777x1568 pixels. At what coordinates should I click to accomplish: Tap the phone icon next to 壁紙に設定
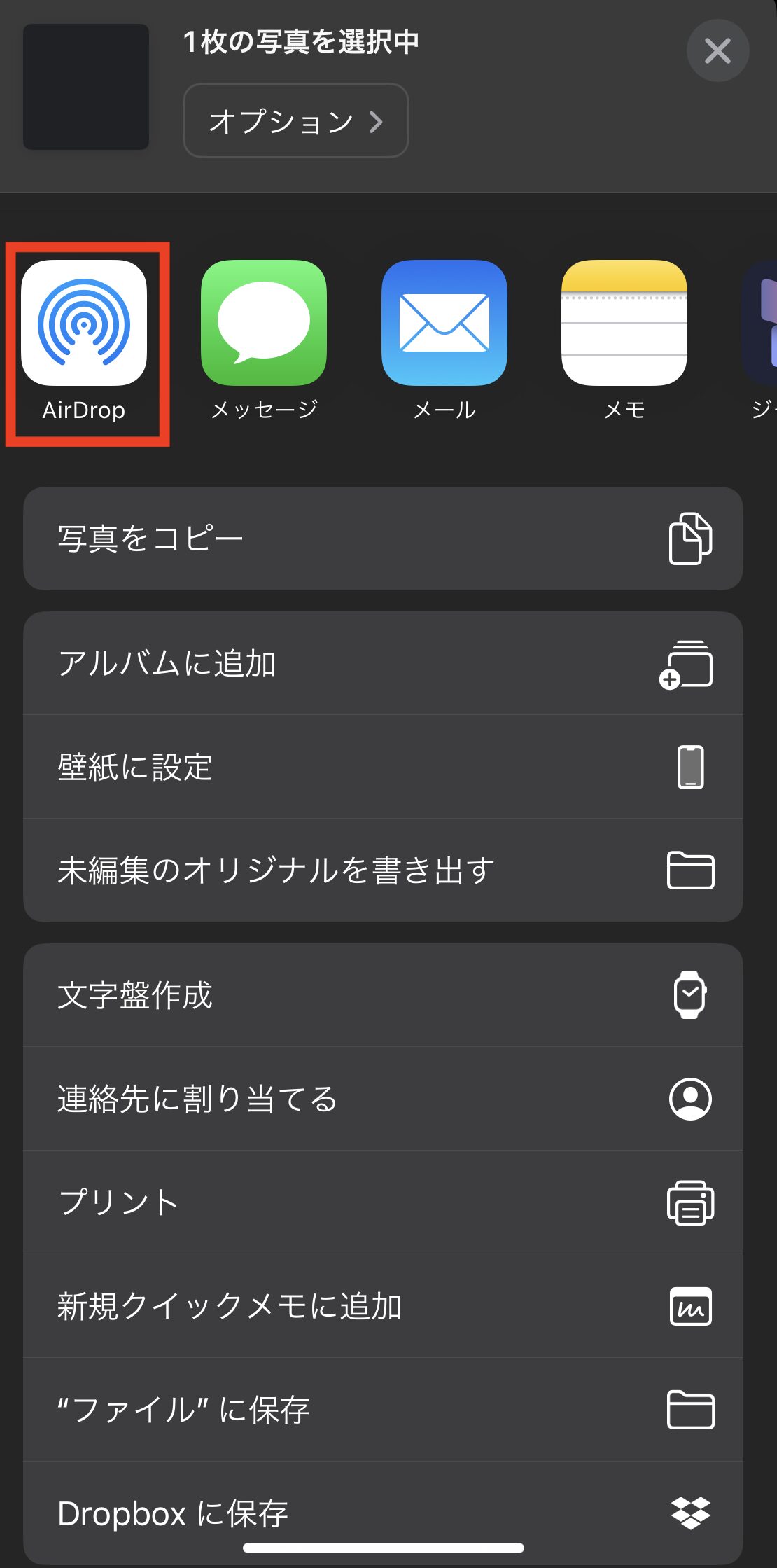tap(691, 767)
